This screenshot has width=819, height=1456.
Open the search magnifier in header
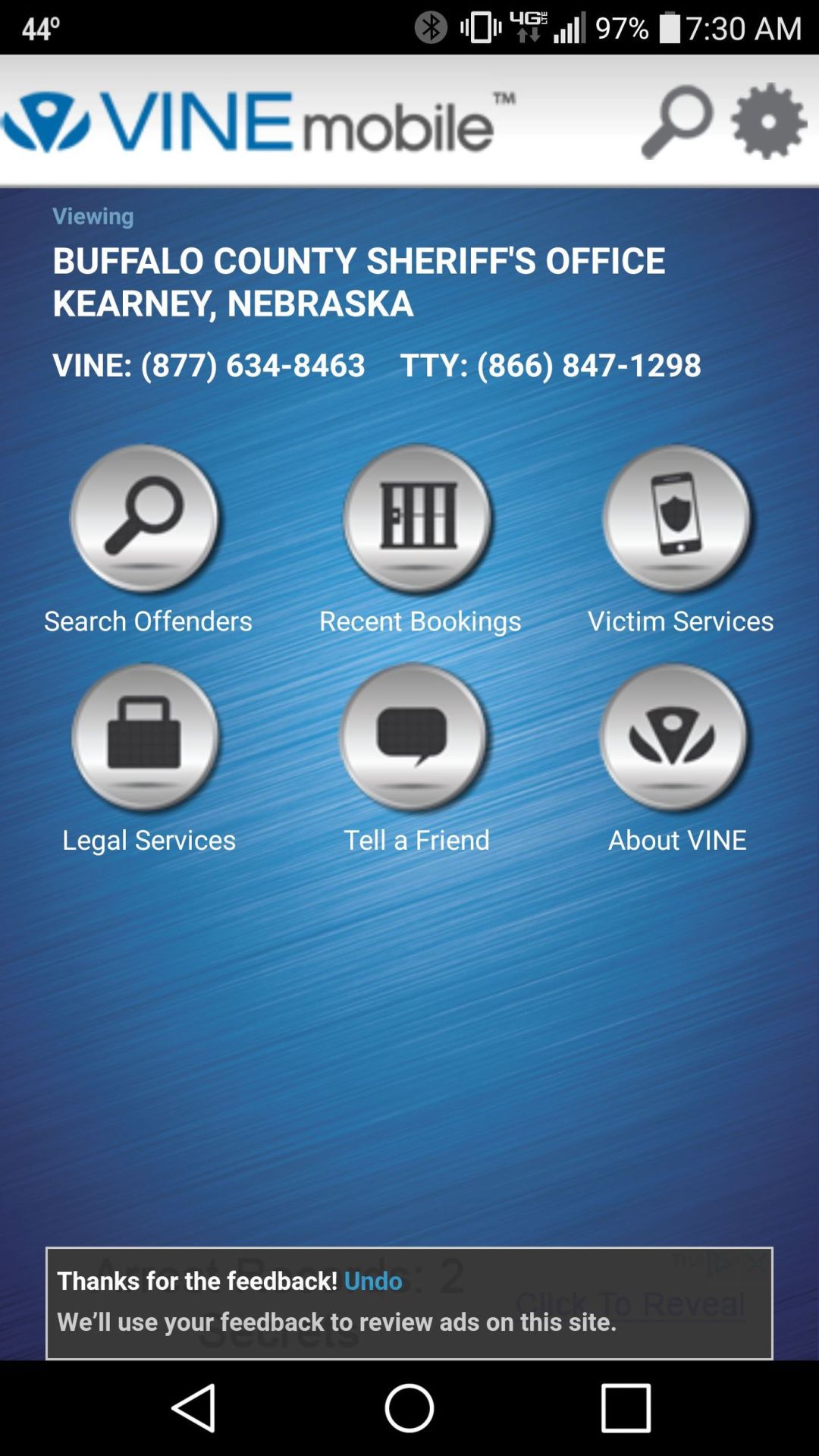click(676, 121)
